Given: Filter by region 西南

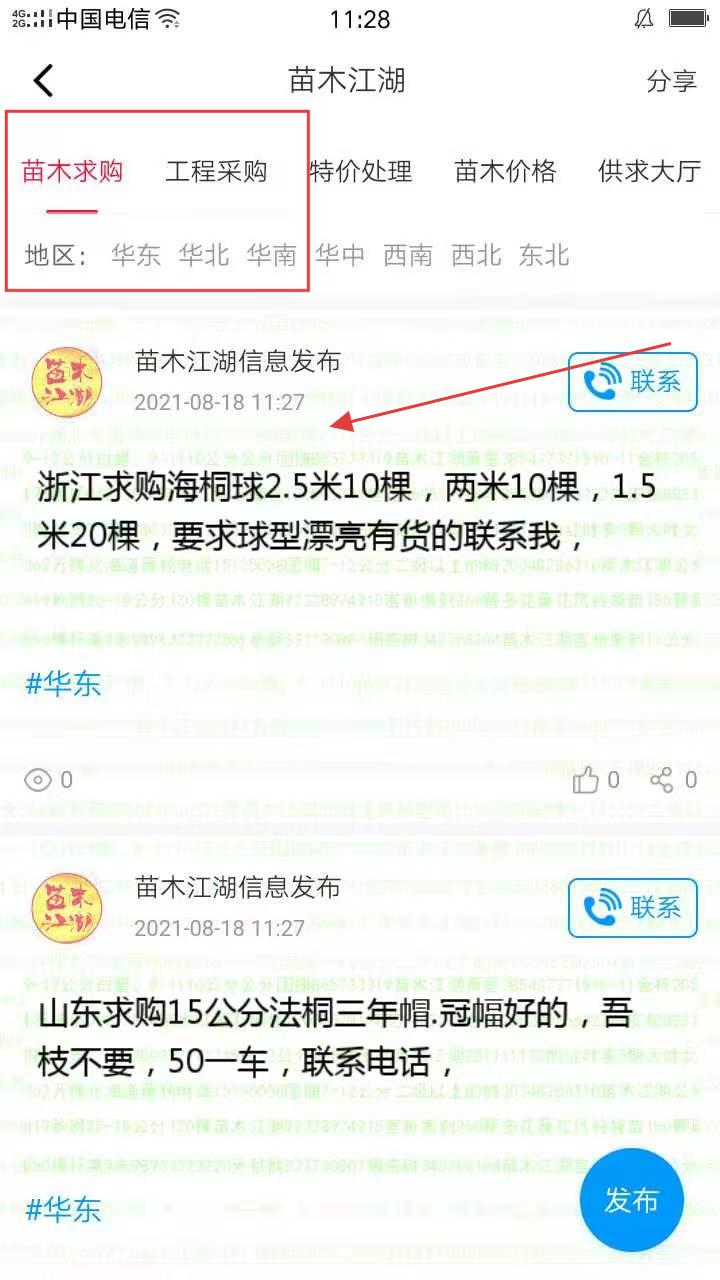Looking at the screenshot, I should (408, 255).
